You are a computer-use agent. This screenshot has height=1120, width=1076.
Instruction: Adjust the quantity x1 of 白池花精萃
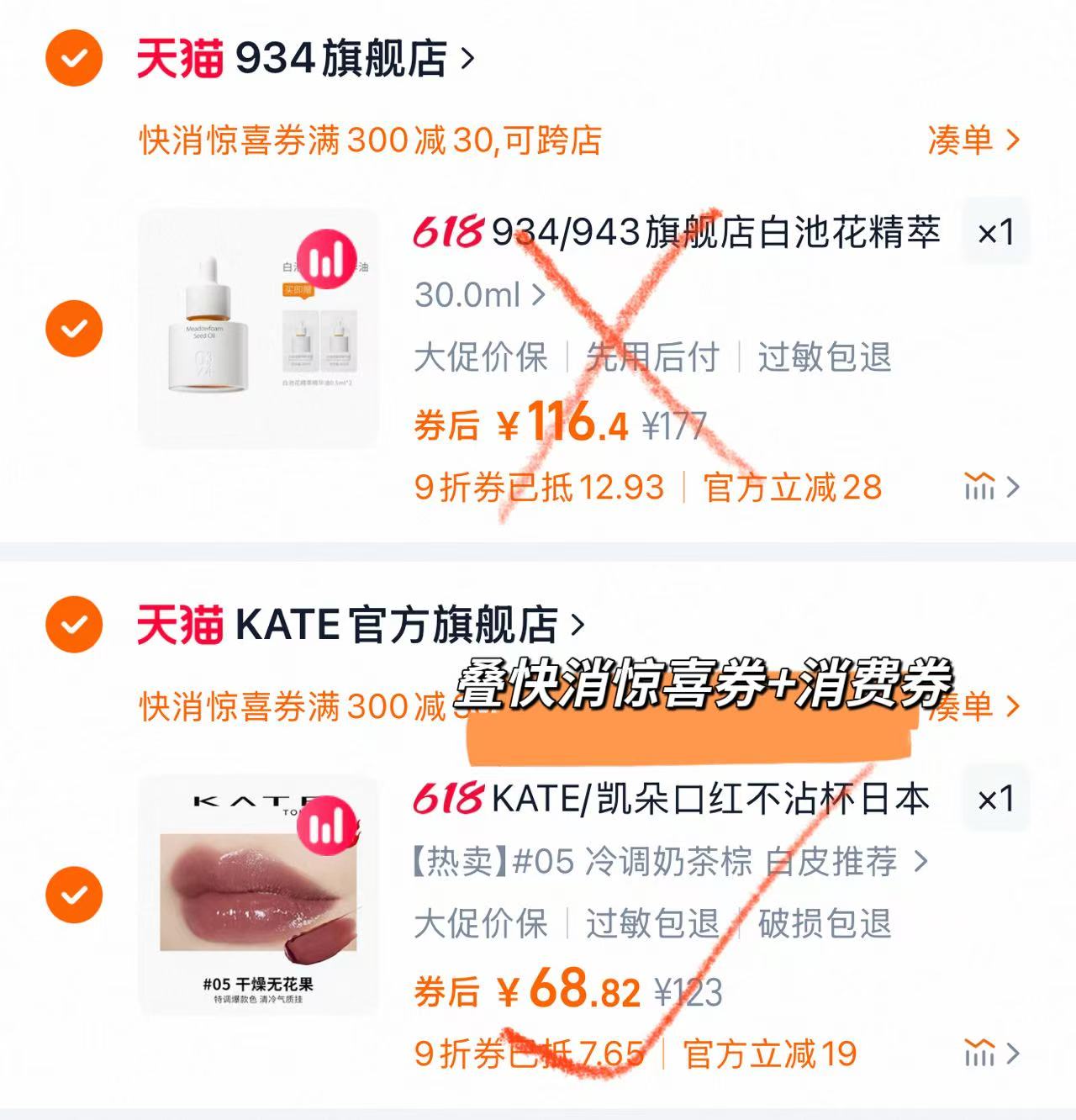[x=995, y=232]
